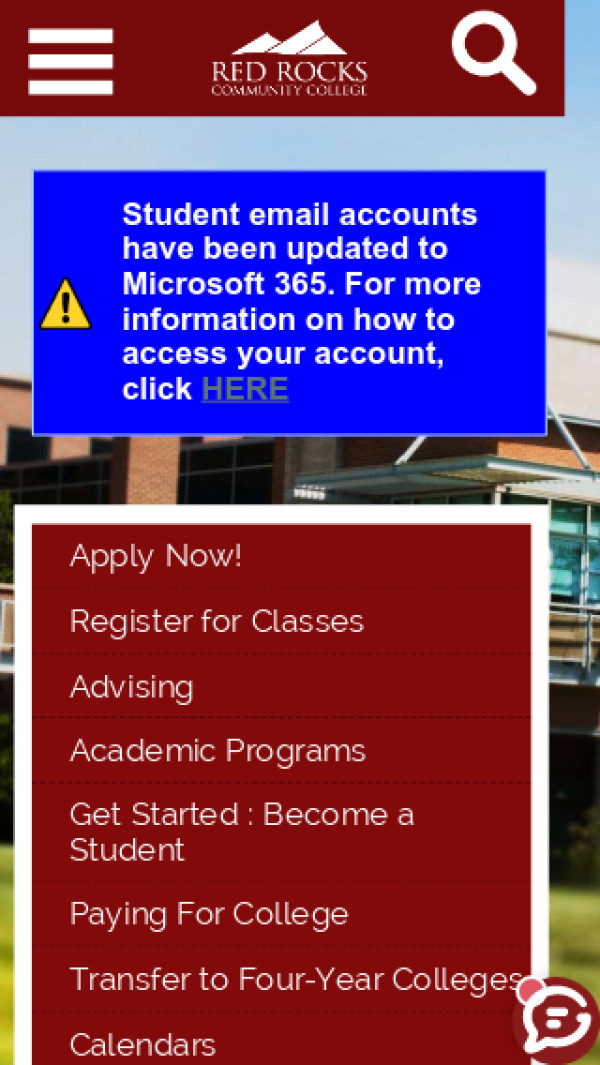Select Apply Now!

tap(156, 556)
